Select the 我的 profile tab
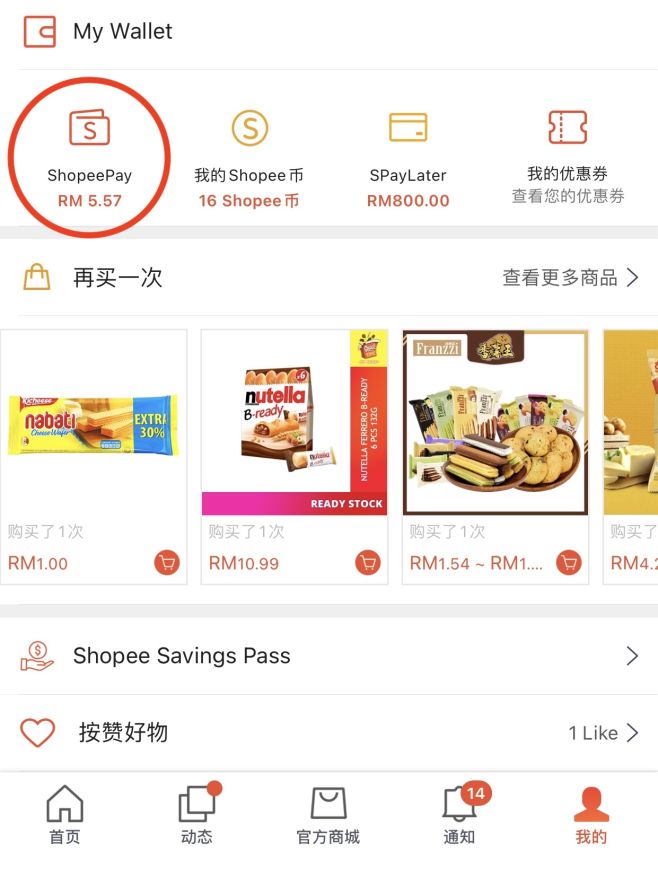 pos(591,816)
